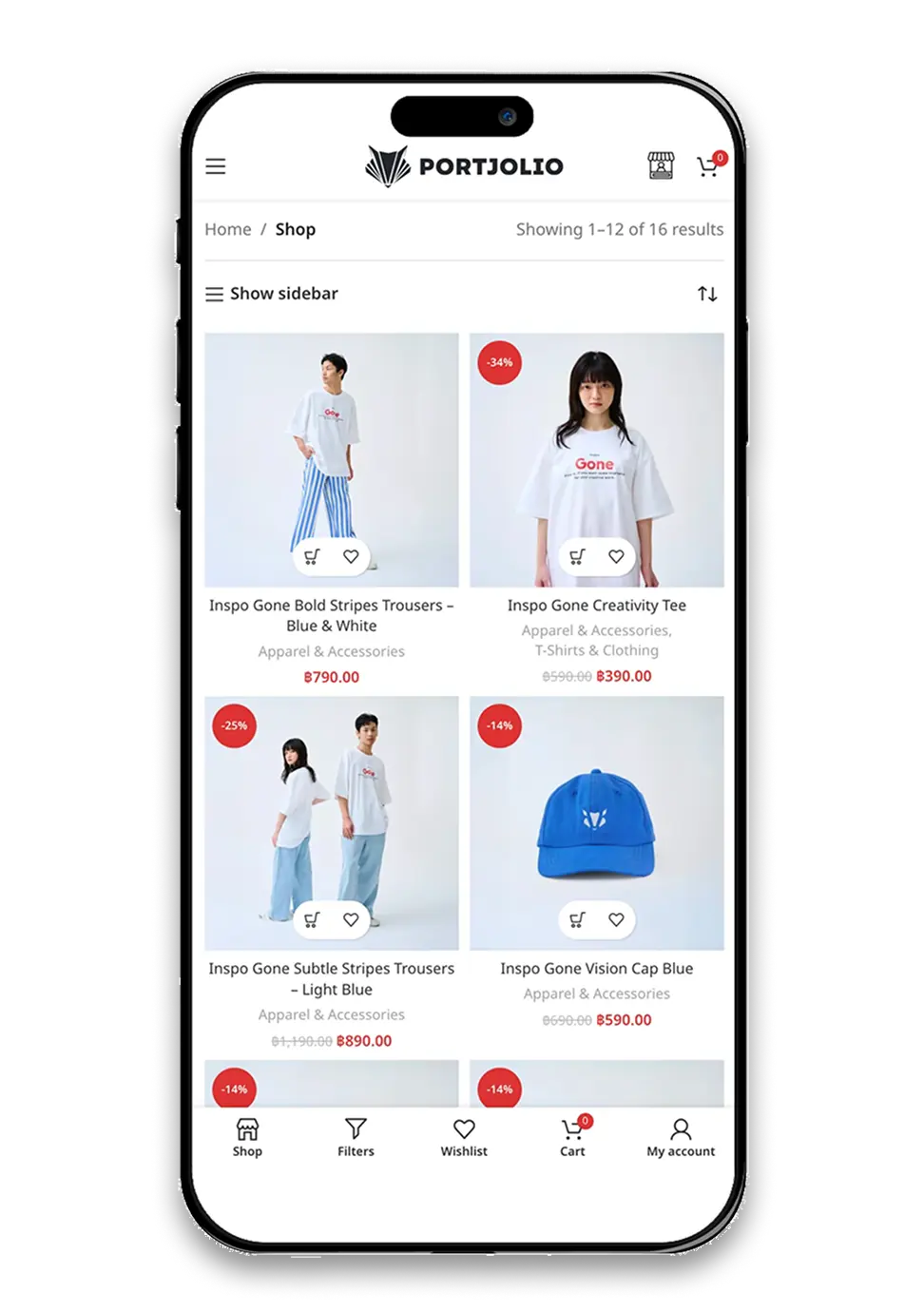Add Creativity Tee to cart

coord(577,557)
